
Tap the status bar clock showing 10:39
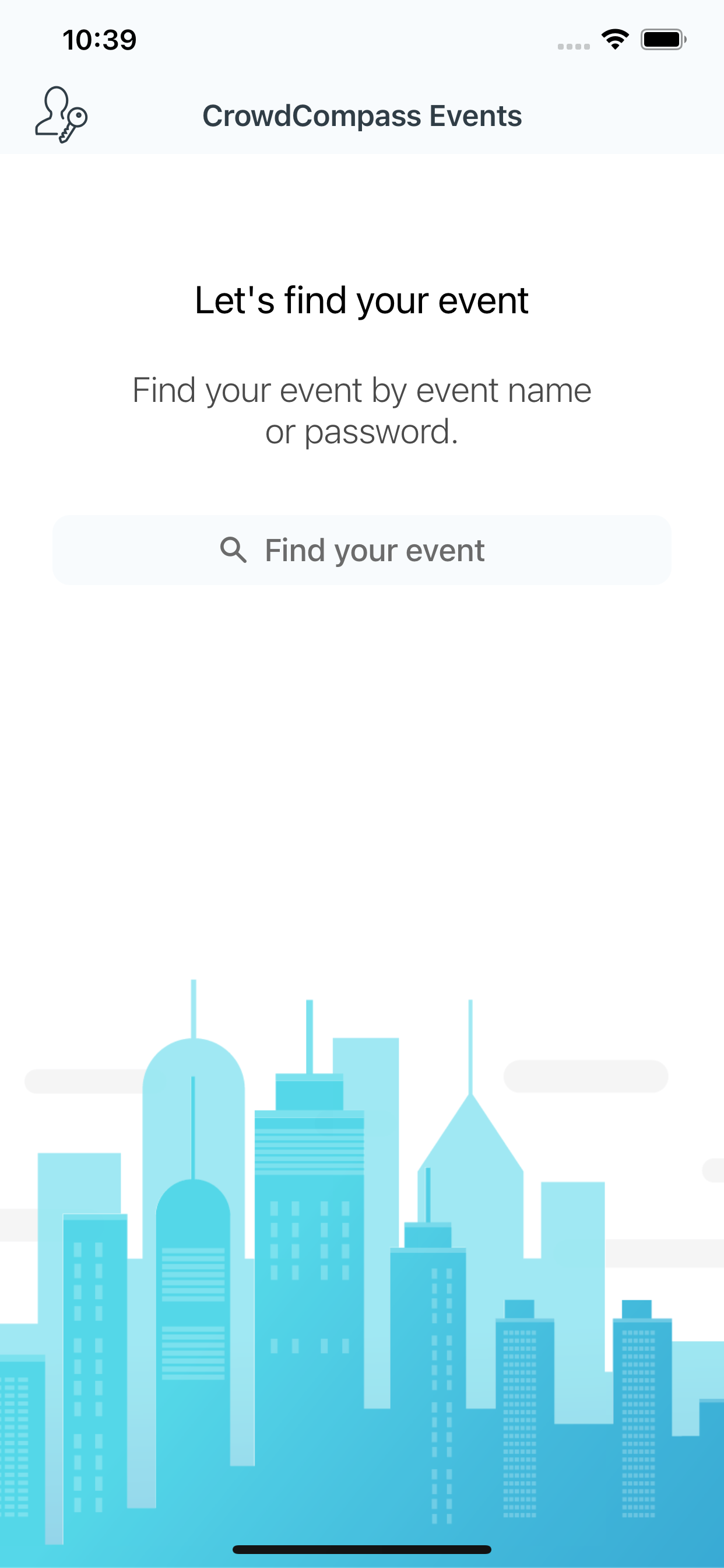[99, 40]
